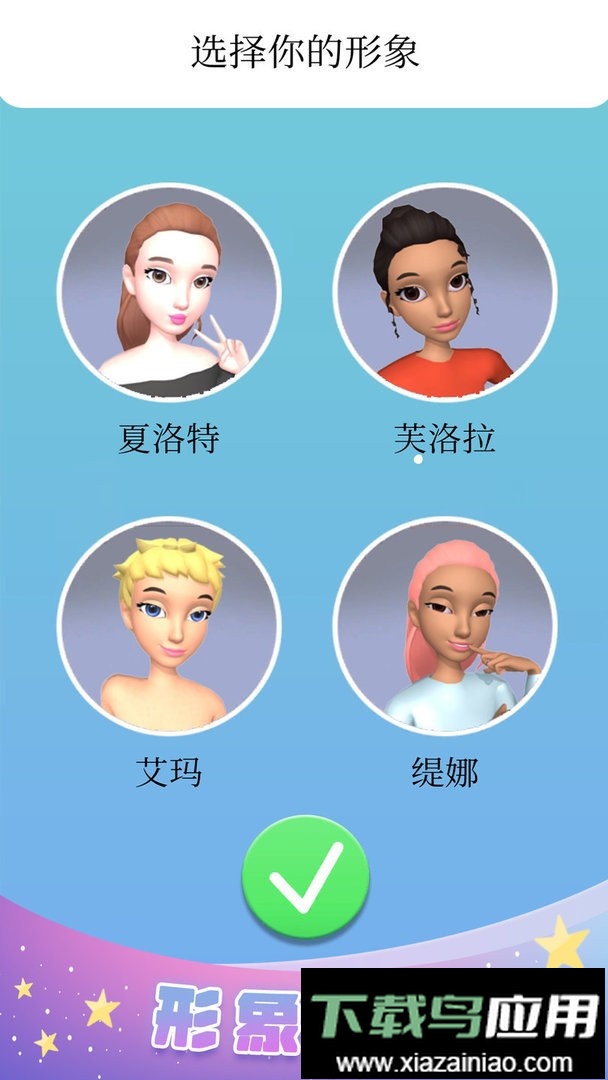Screen dimensions: 608x1080
Task: Select the 夏洛特 avatar
Action: tap(168, 292)
